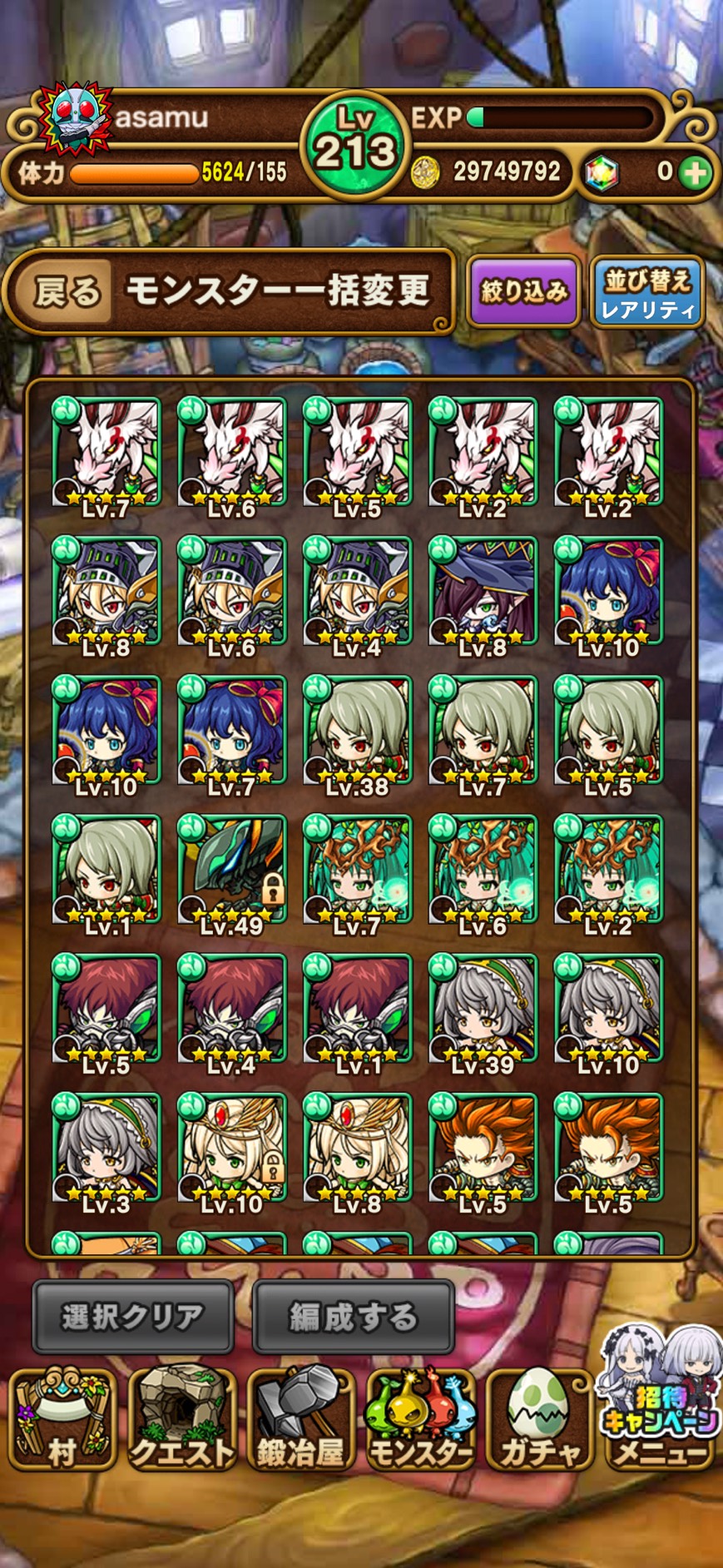
Task: Open the 絞り込み filter options
Action: coord(524,290)
